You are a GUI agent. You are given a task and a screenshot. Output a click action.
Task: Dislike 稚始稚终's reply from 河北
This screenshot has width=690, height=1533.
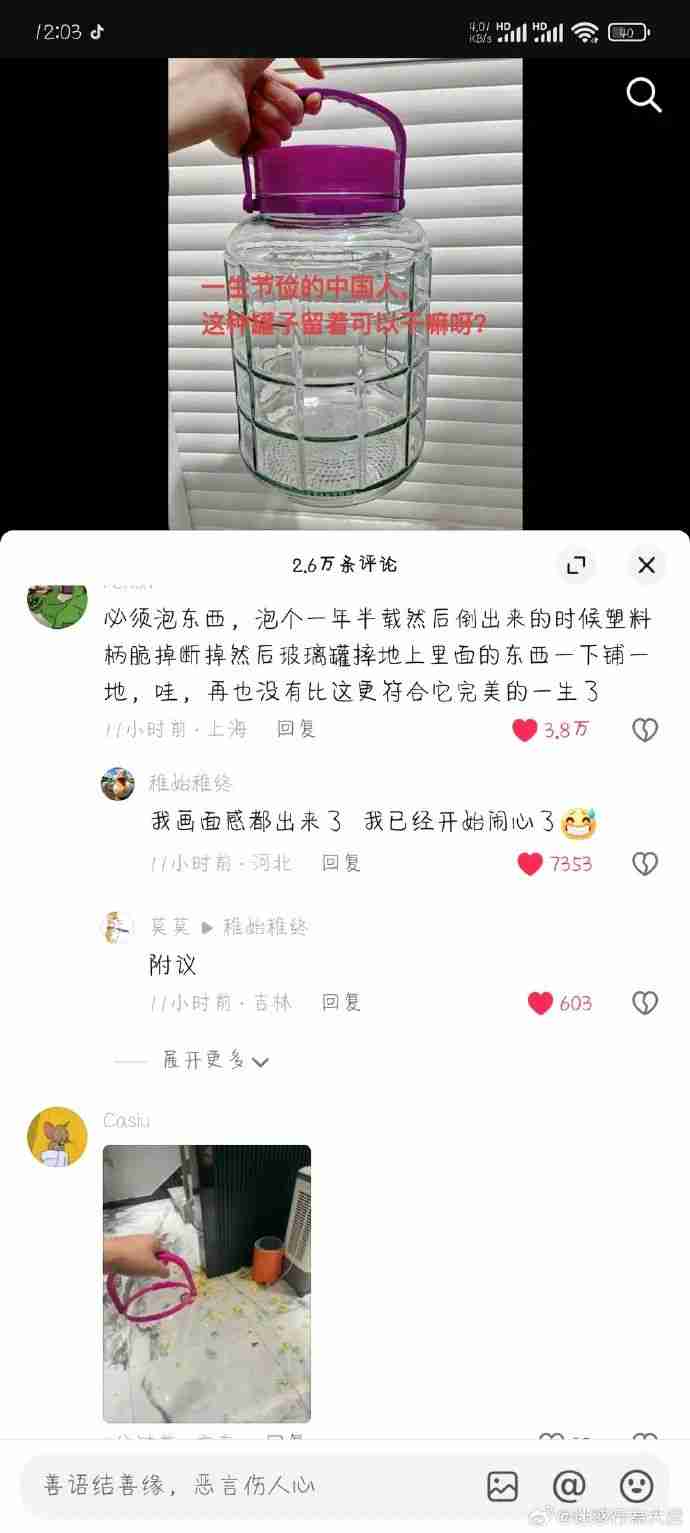(x=645, y=863)
